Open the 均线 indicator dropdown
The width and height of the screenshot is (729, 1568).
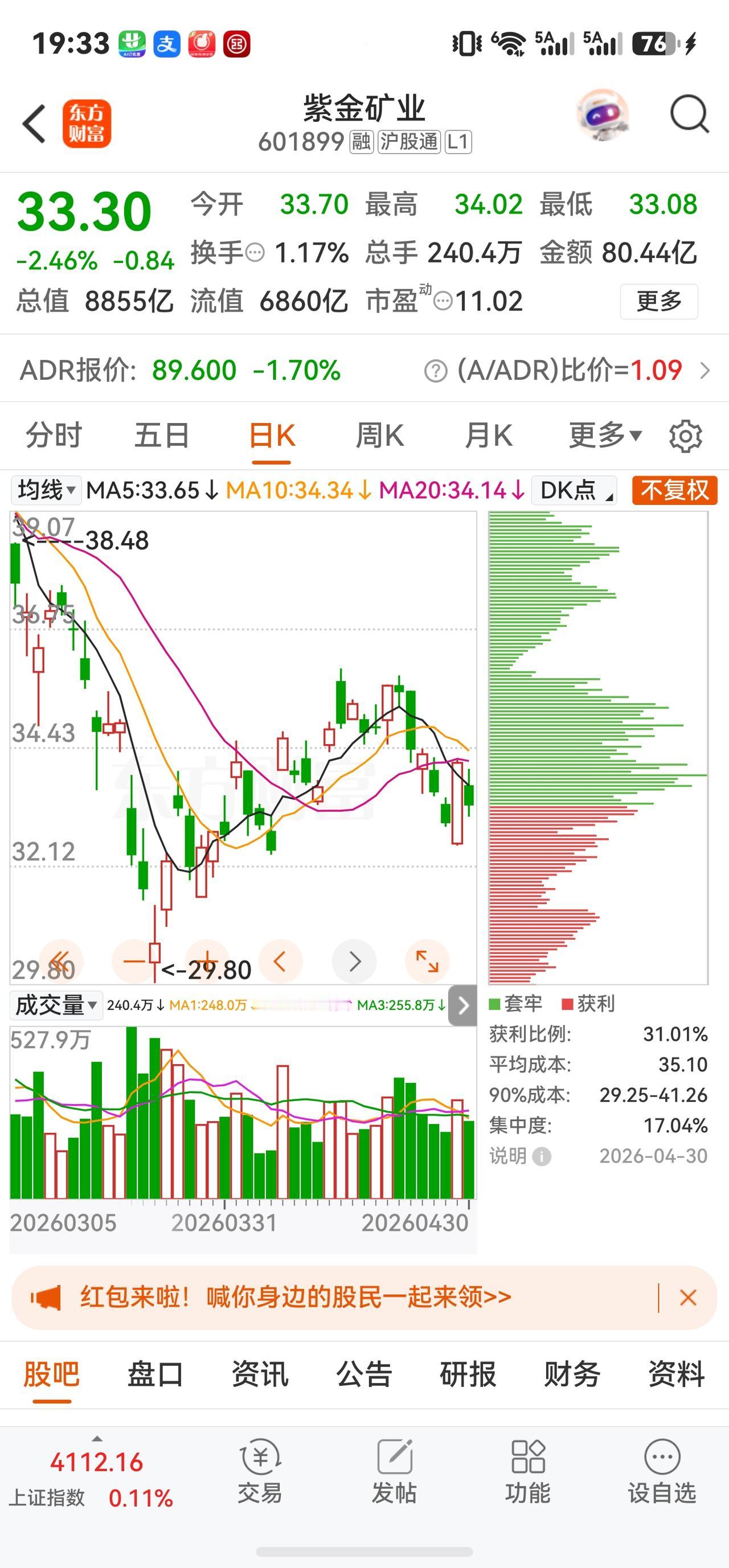(46, 490)
